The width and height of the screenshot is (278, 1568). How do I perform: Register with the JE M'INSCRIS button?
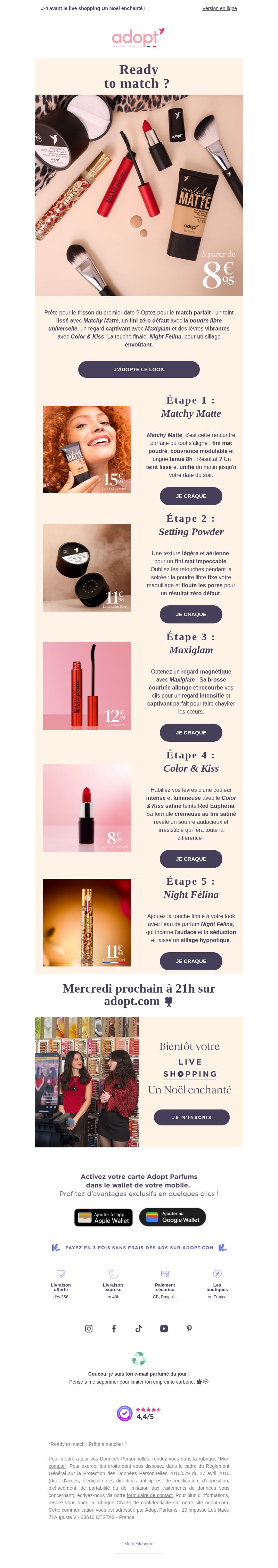click(191, 1117)
